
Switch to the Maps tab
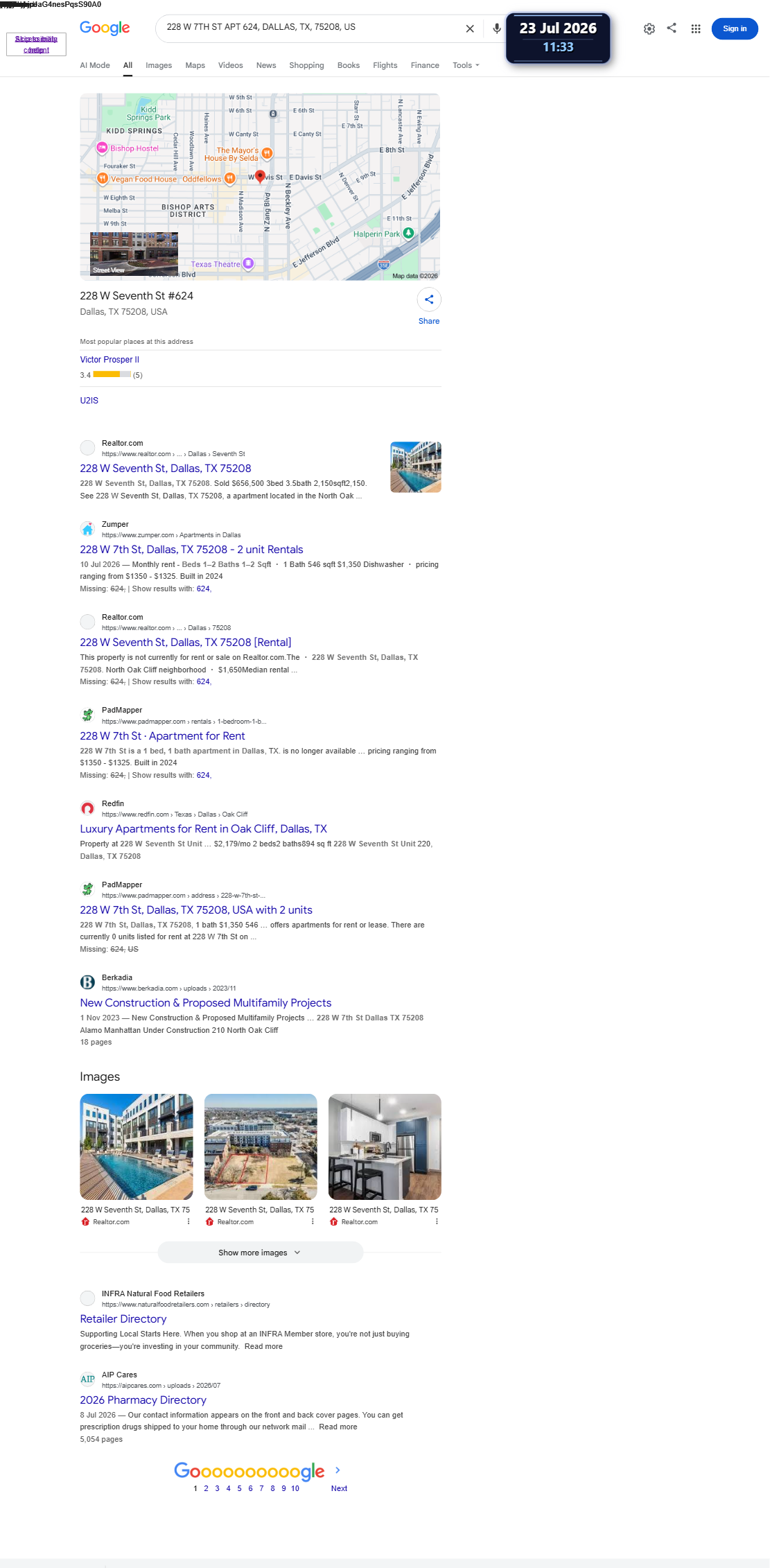pyautogui.click(x=195, y=65)
